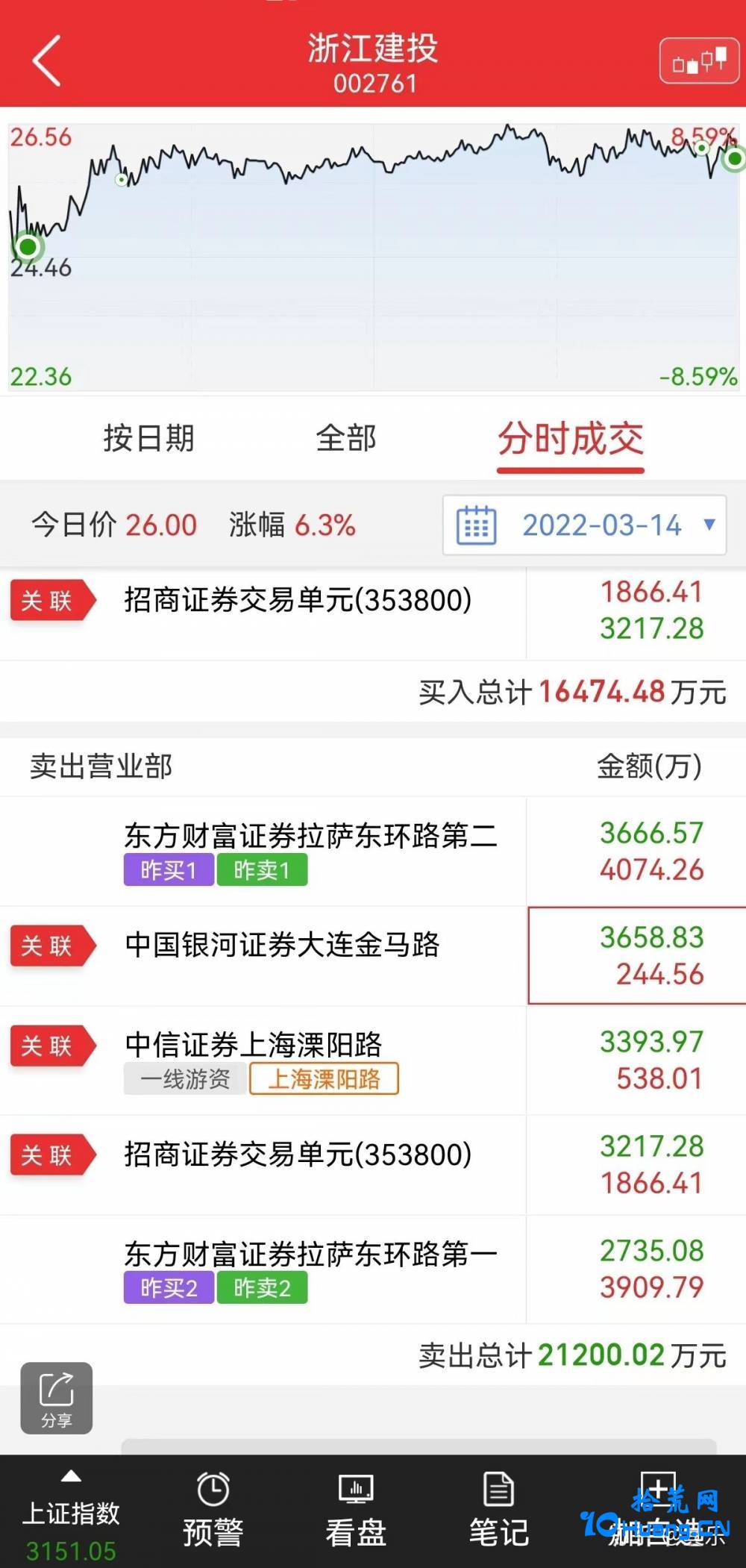Open the 2022-03-14 date dropdown

click(584, 525)
